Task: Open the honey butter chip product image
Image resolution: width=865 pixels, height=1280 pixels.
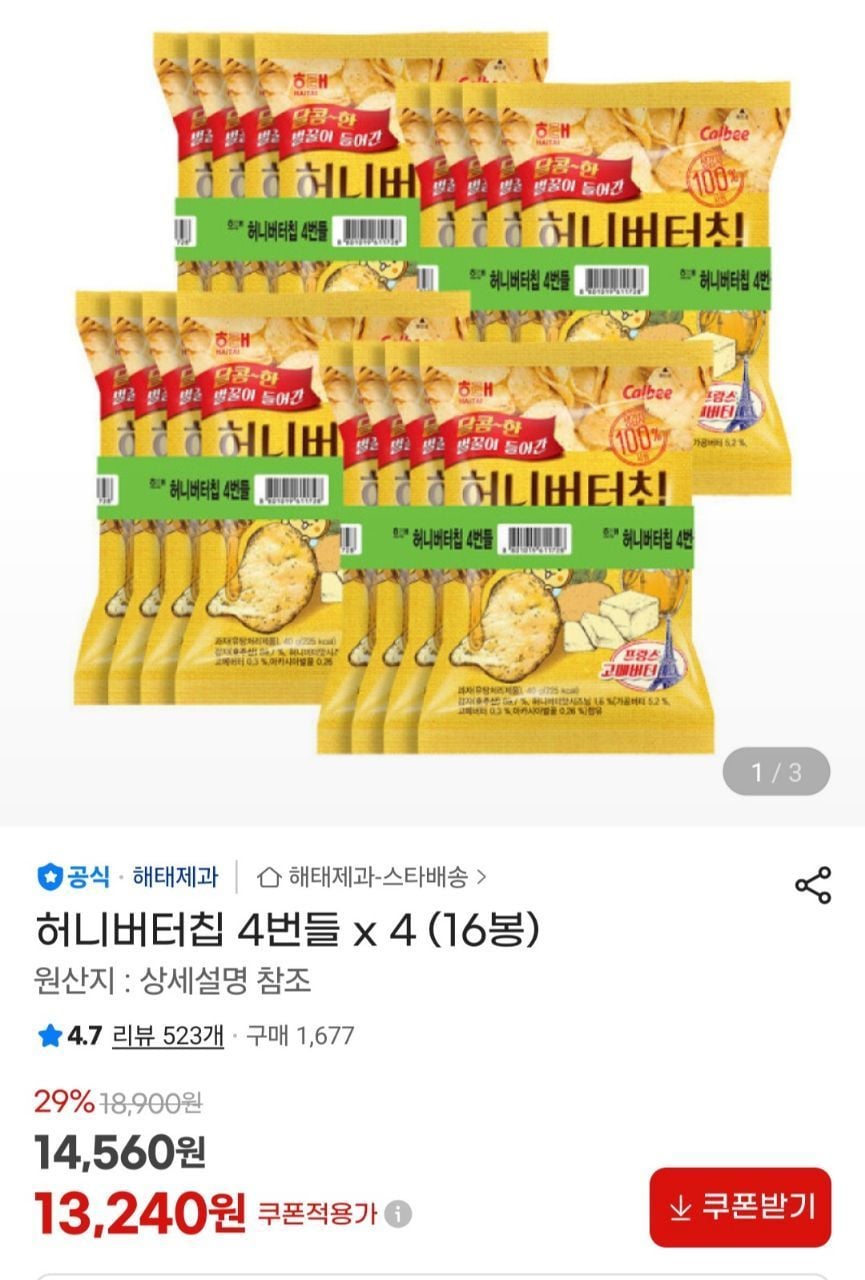Action: [432, 400]
